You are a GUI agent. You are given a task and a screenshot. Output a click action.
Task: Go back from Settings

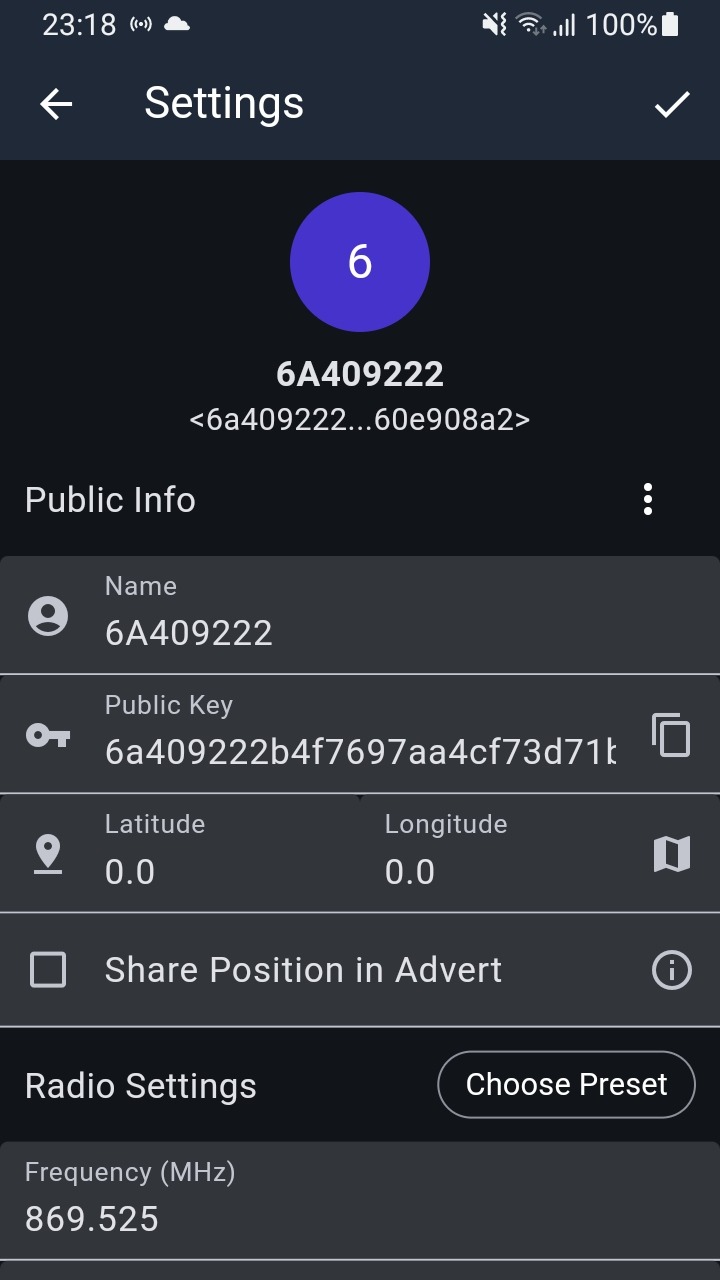click(56, 104)
